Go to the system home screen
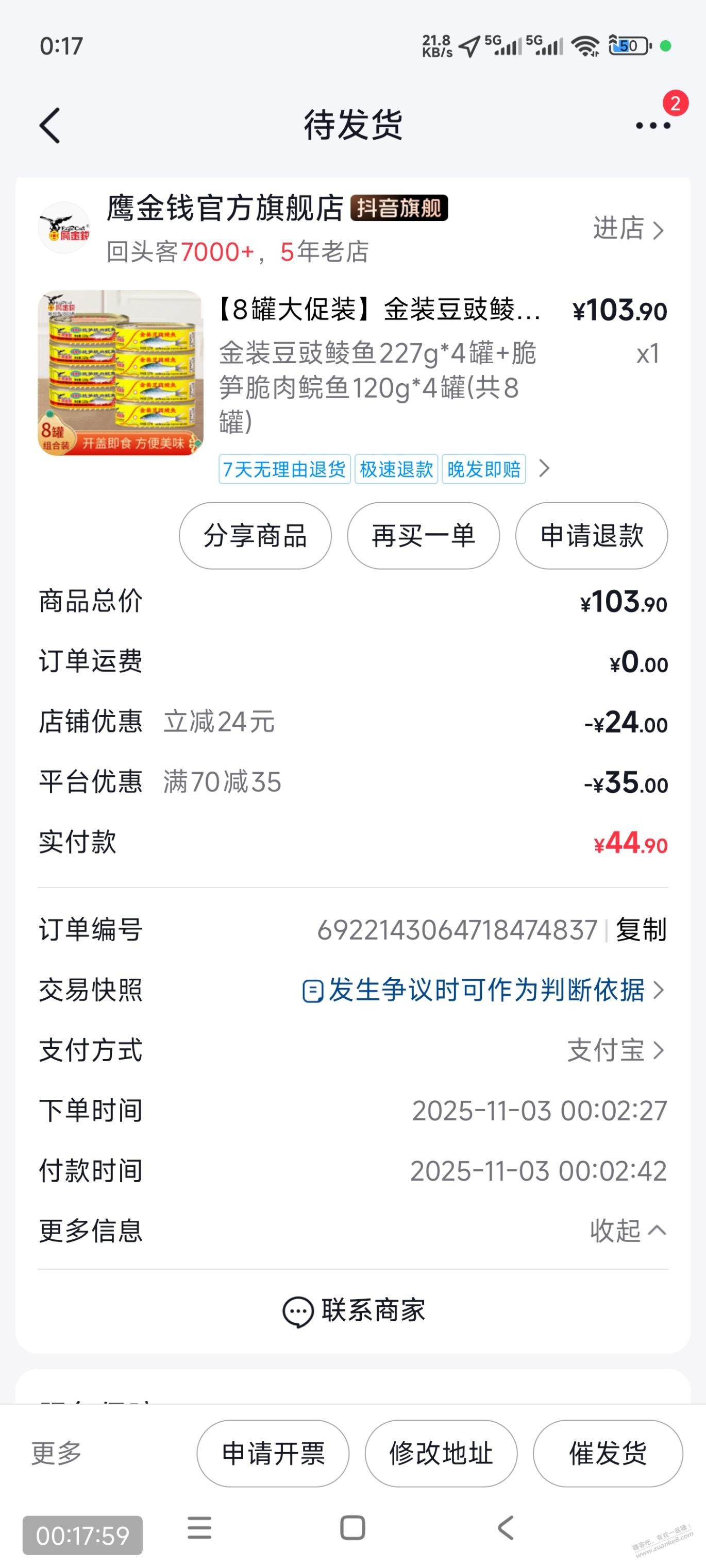The height and width of the screenshot is (1568, 706). [x=352, y=1528]
